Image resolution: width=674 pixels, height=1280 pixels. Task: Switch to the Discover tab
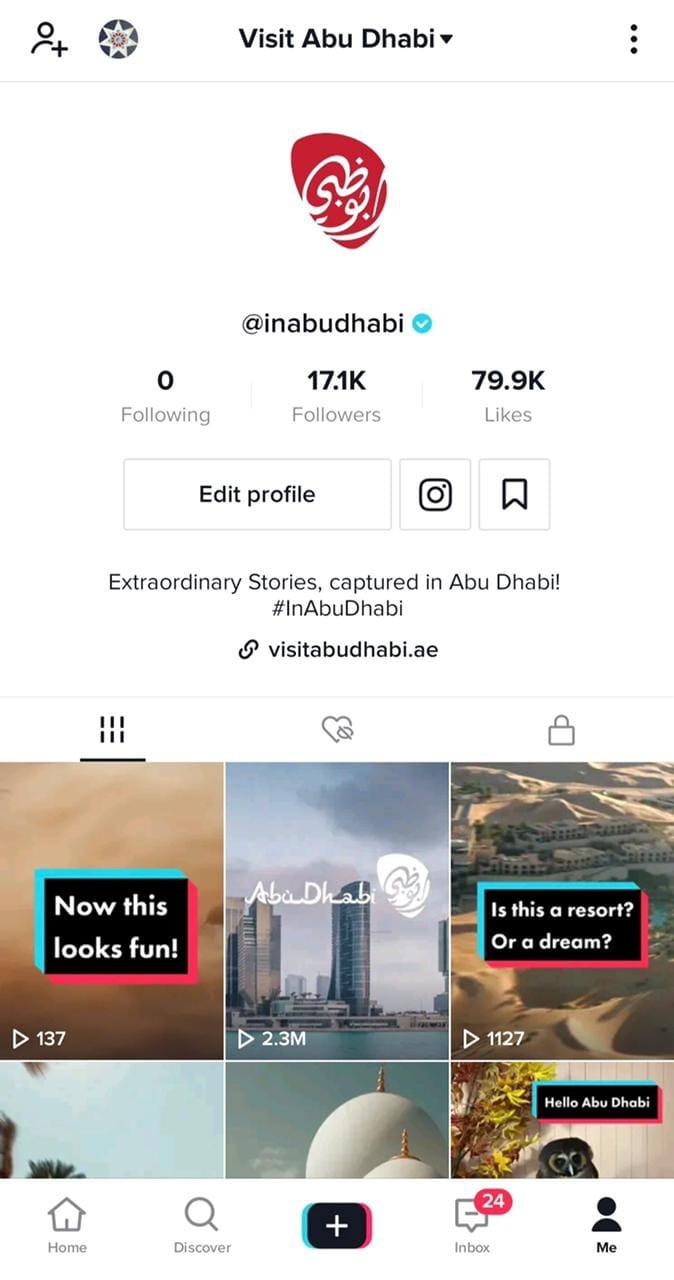click(x=202, y=1226)
